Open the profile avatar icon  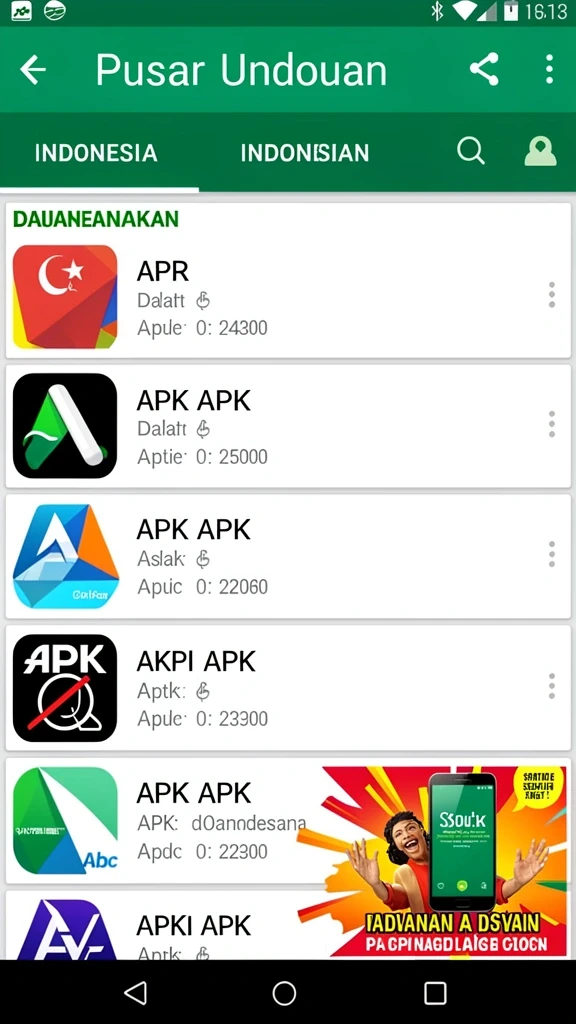(541, 152)
